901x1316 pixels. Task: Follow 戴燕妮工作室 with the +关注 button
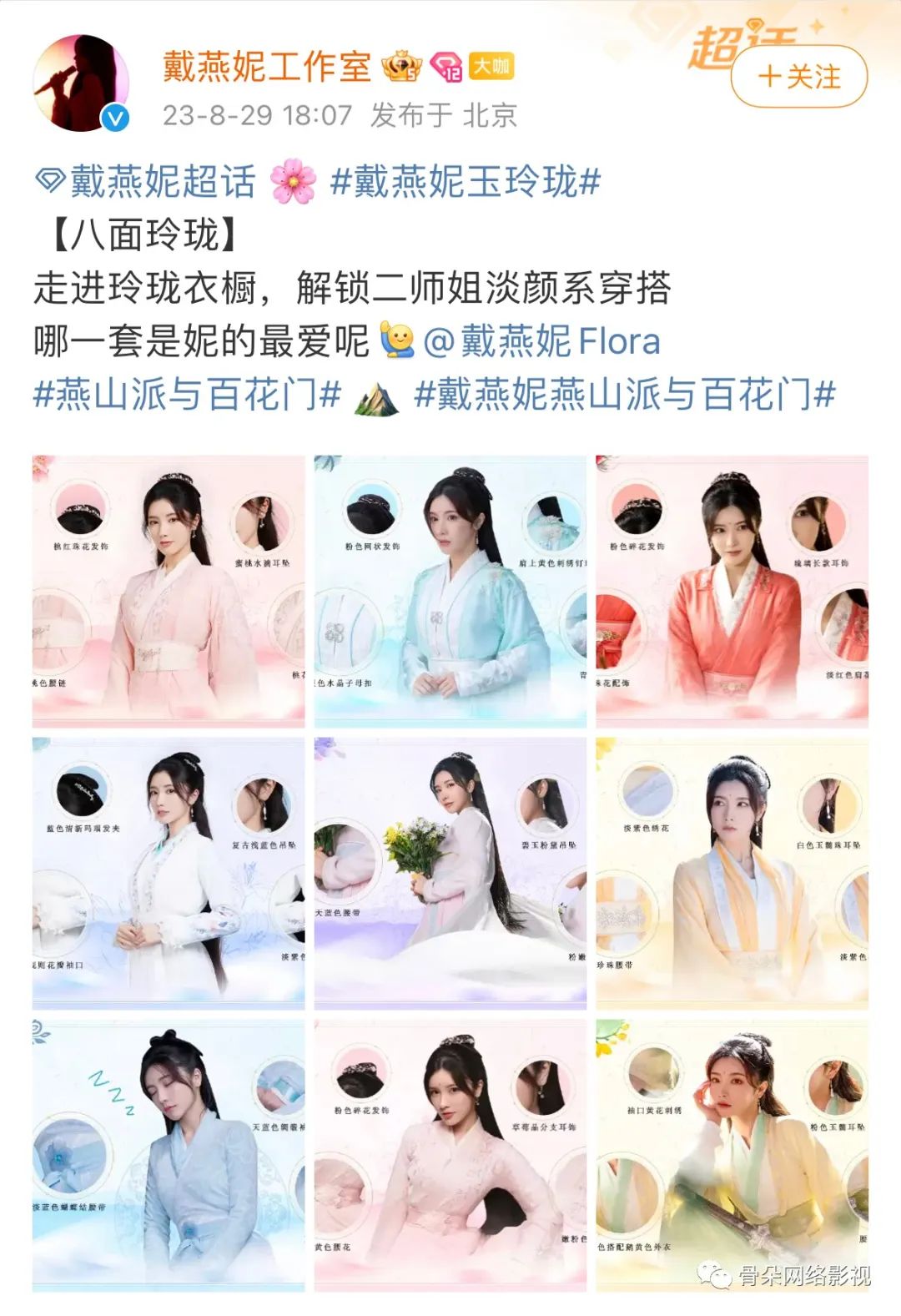[x=798, y=78]
